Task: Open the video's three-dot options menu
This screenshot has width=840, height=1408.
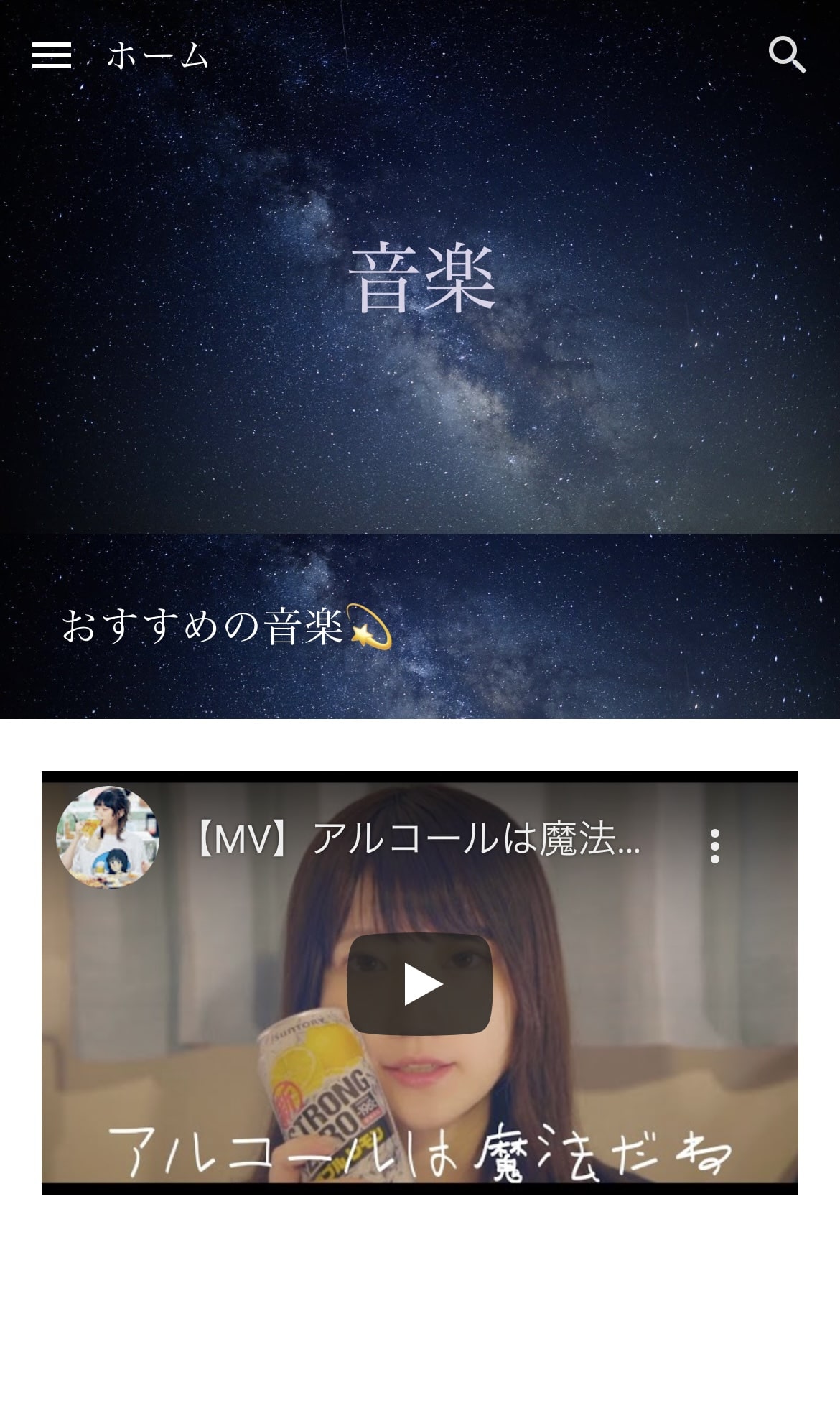Action: pos(714,846)
